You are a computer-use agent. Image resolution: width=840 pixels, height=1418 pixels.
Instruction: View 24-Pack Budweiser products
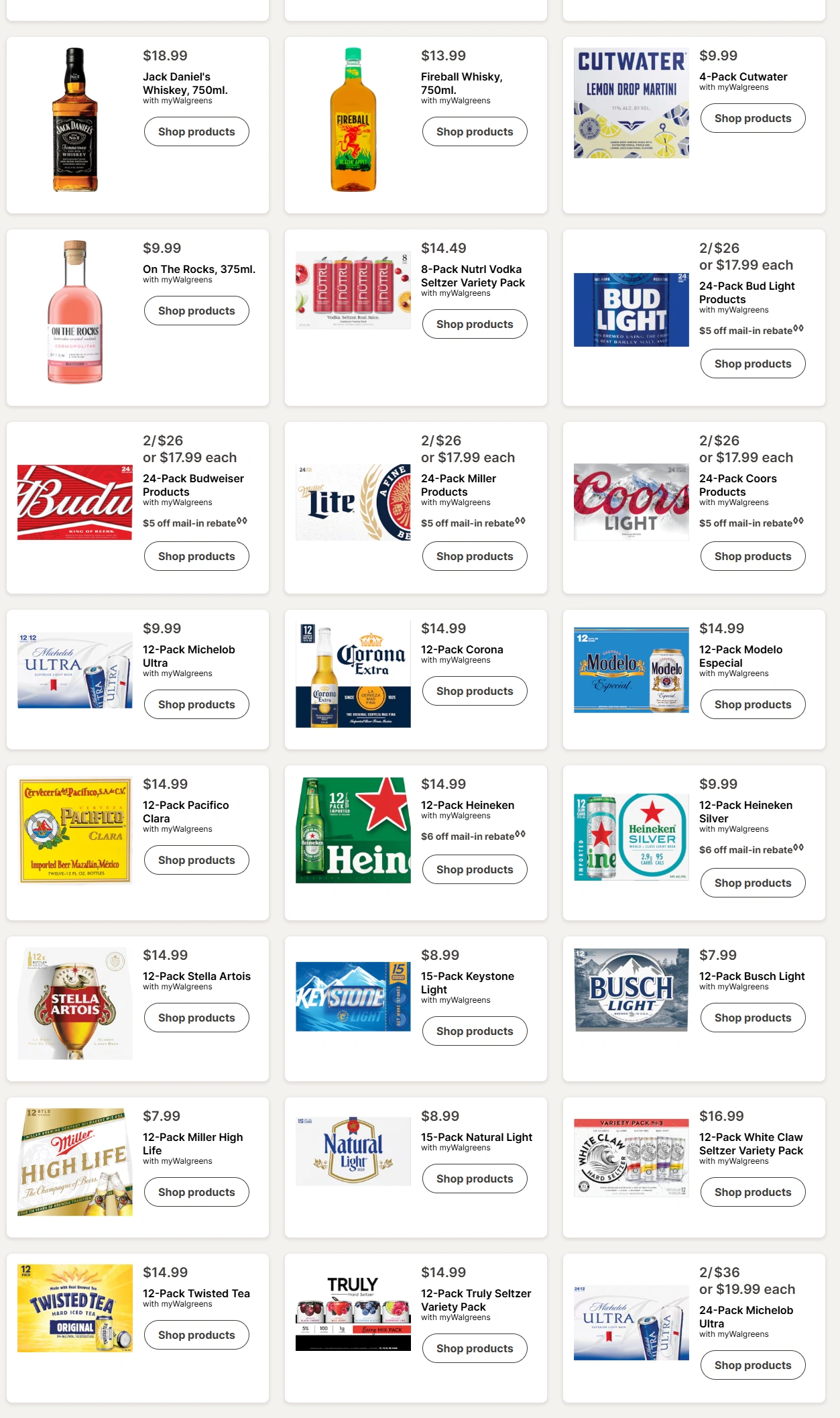point(196,556)
